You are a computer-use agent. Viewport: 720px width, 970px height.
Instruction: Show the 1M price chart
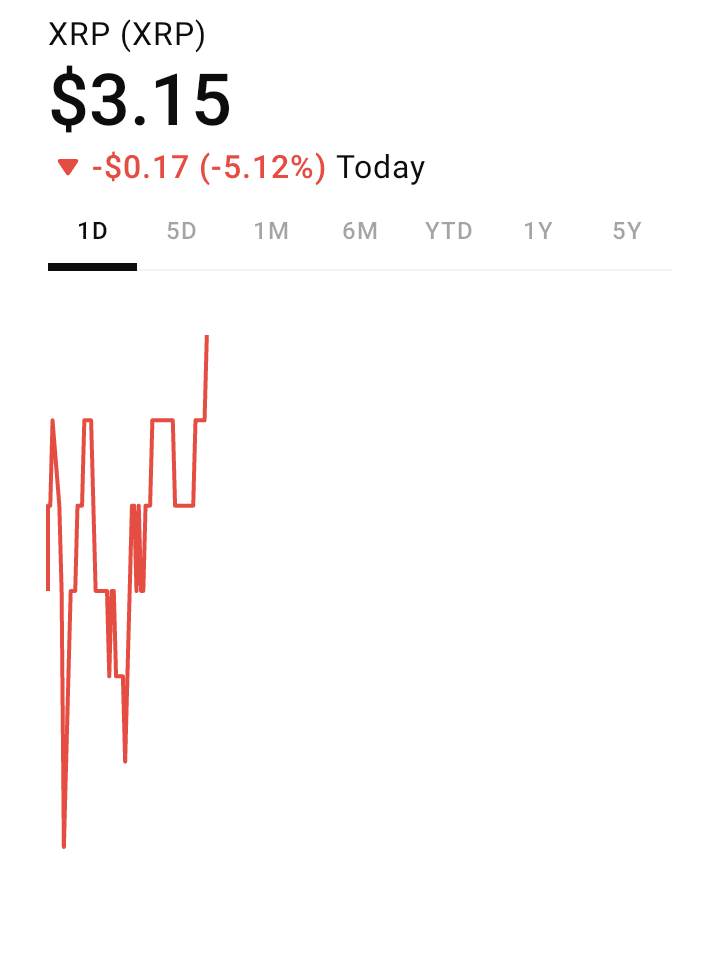tap(270, 232)
